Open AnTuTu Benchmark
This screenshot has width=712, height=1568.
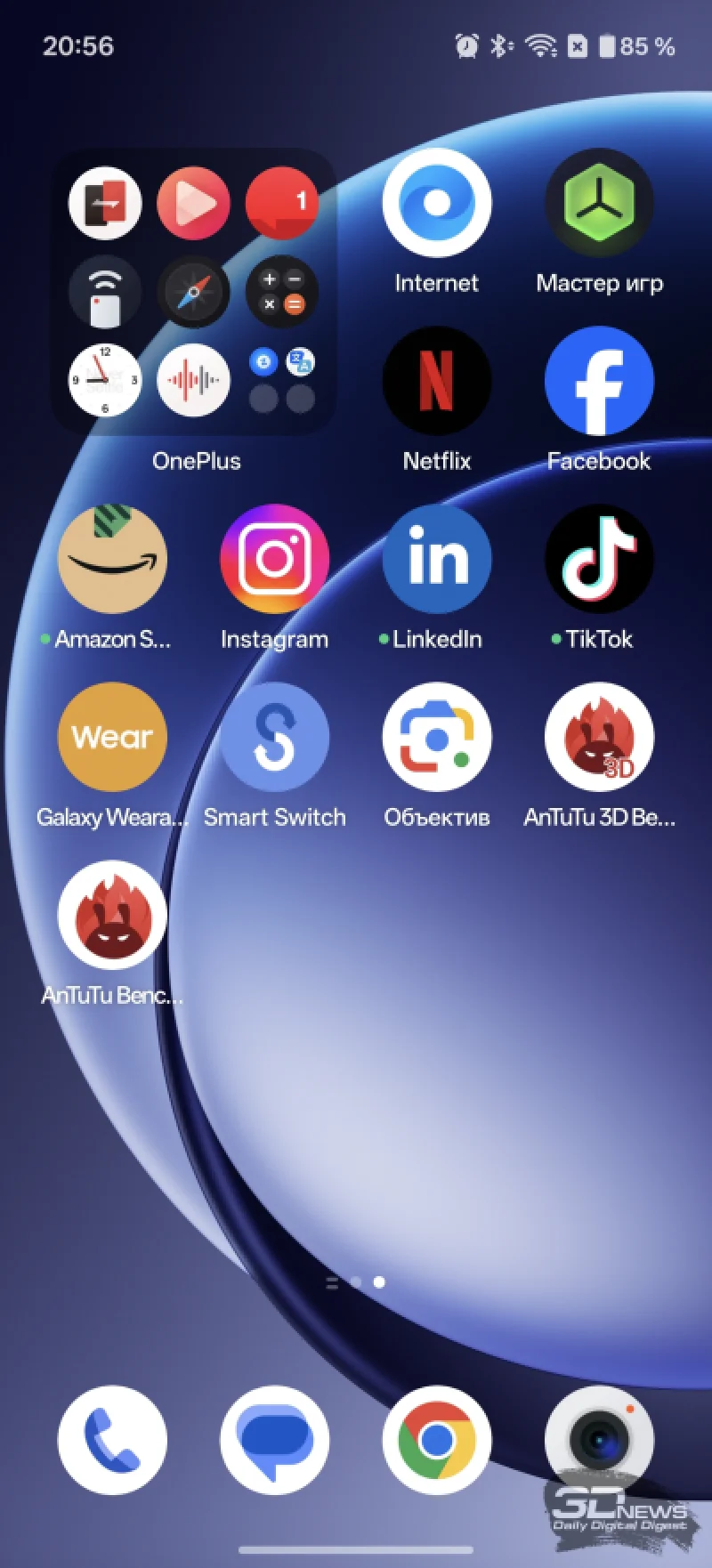point(112,915)
